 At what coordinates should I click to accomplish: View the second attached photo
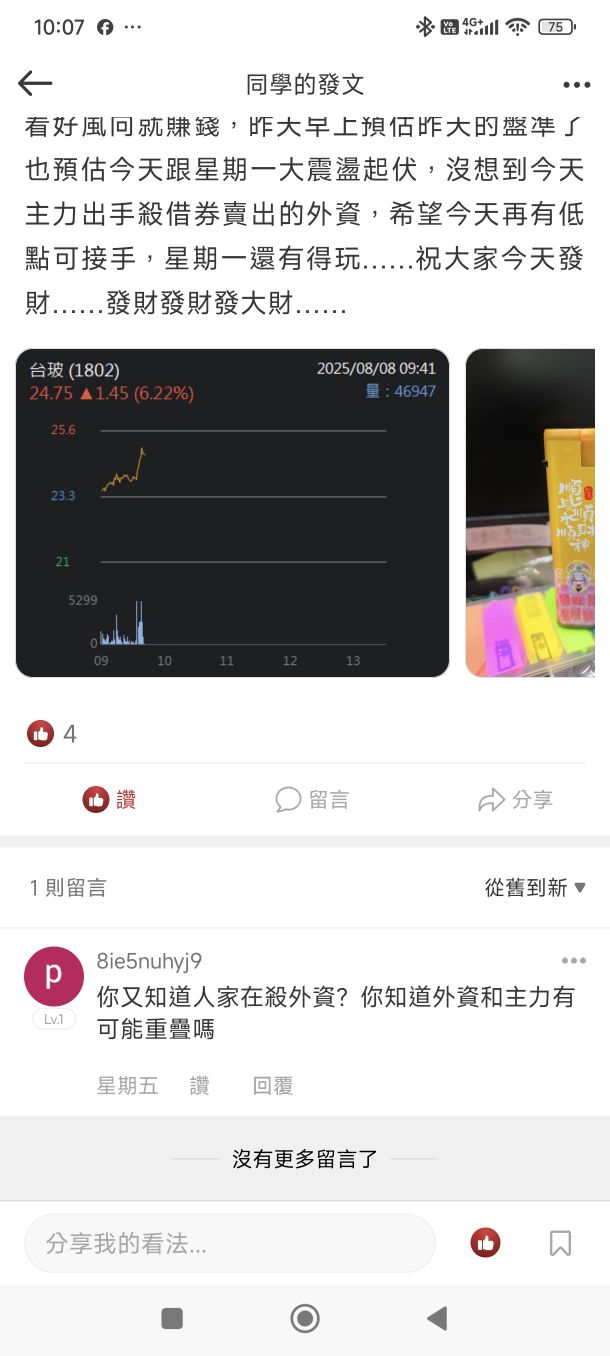click(531, 512)
